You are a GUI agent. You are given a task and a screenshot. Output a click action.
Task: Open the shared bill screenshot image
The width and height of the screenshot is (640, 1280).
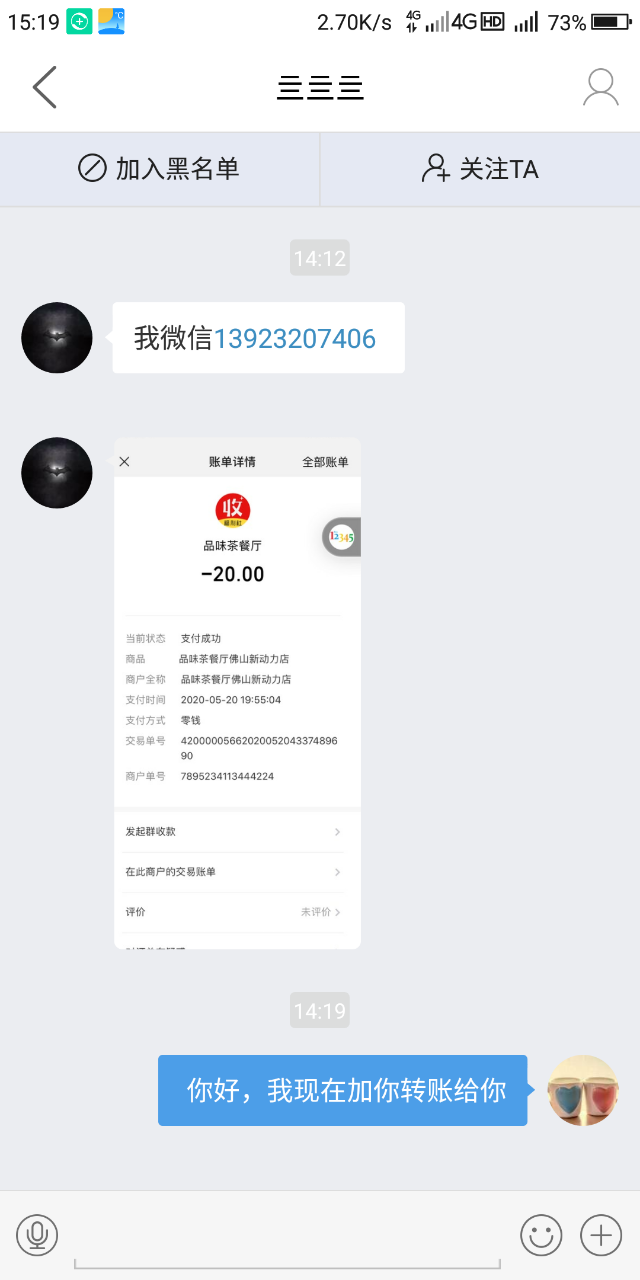coord(237,693)
